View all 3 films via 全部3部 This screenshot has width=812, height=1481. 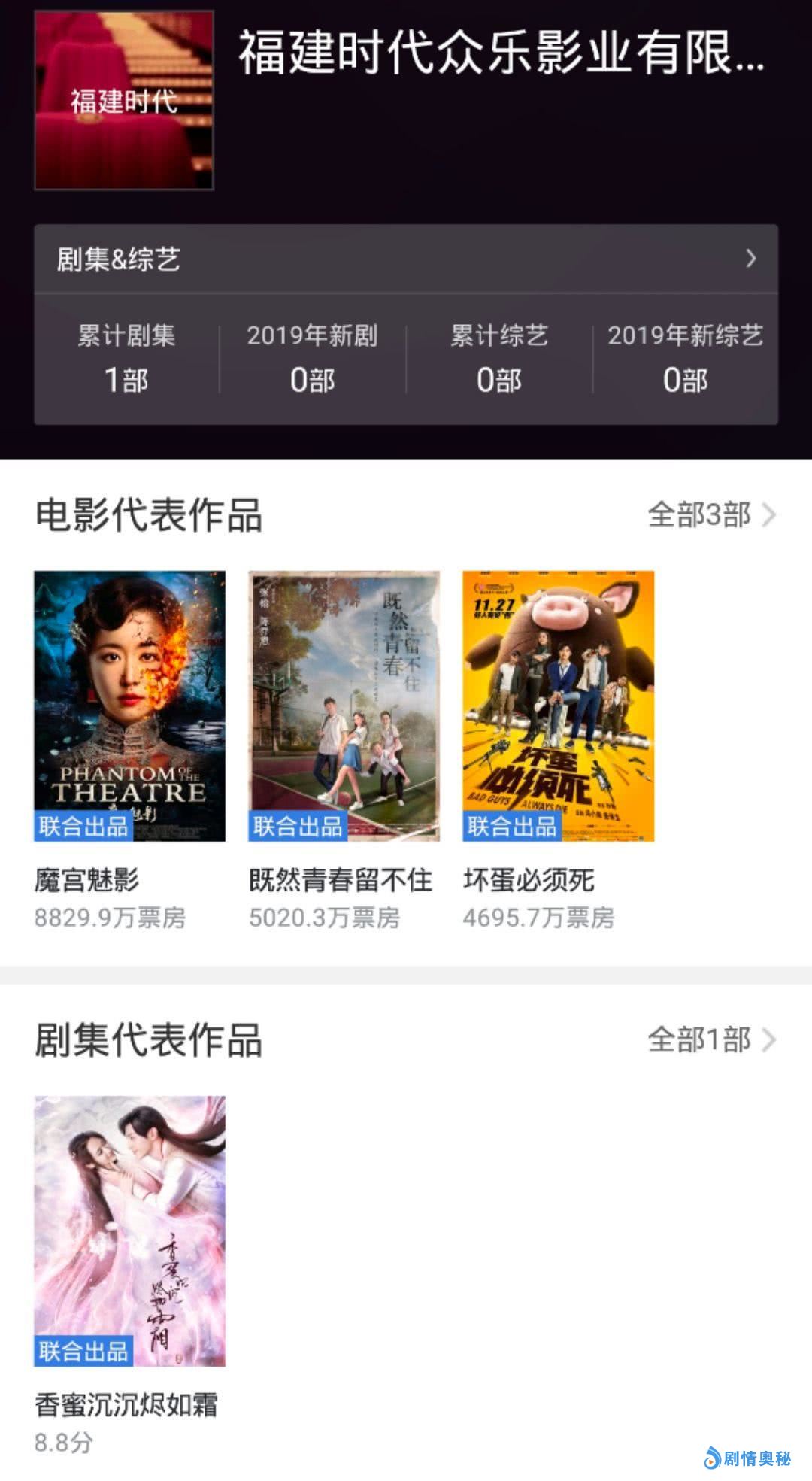[710, 515]
